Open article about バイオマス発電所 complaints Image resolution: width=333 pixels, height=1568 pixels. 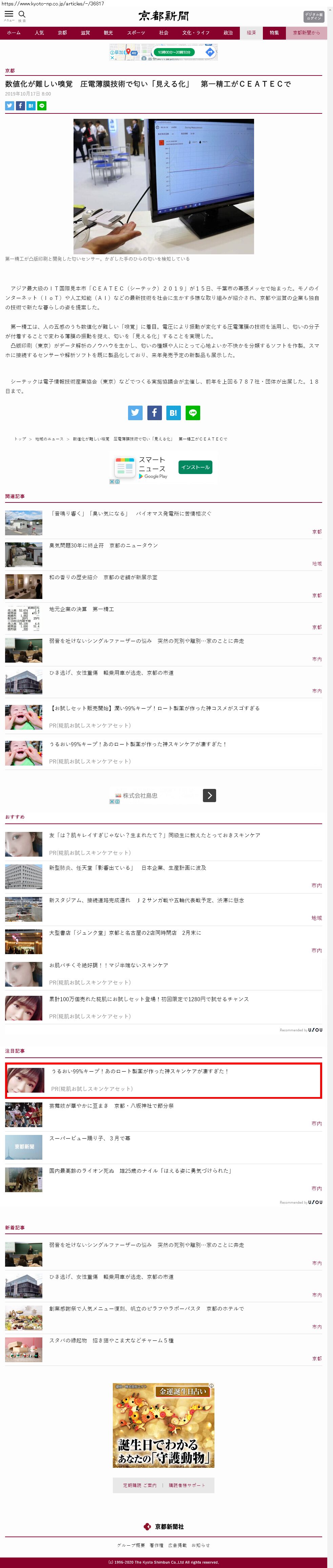tap(130, 514)
